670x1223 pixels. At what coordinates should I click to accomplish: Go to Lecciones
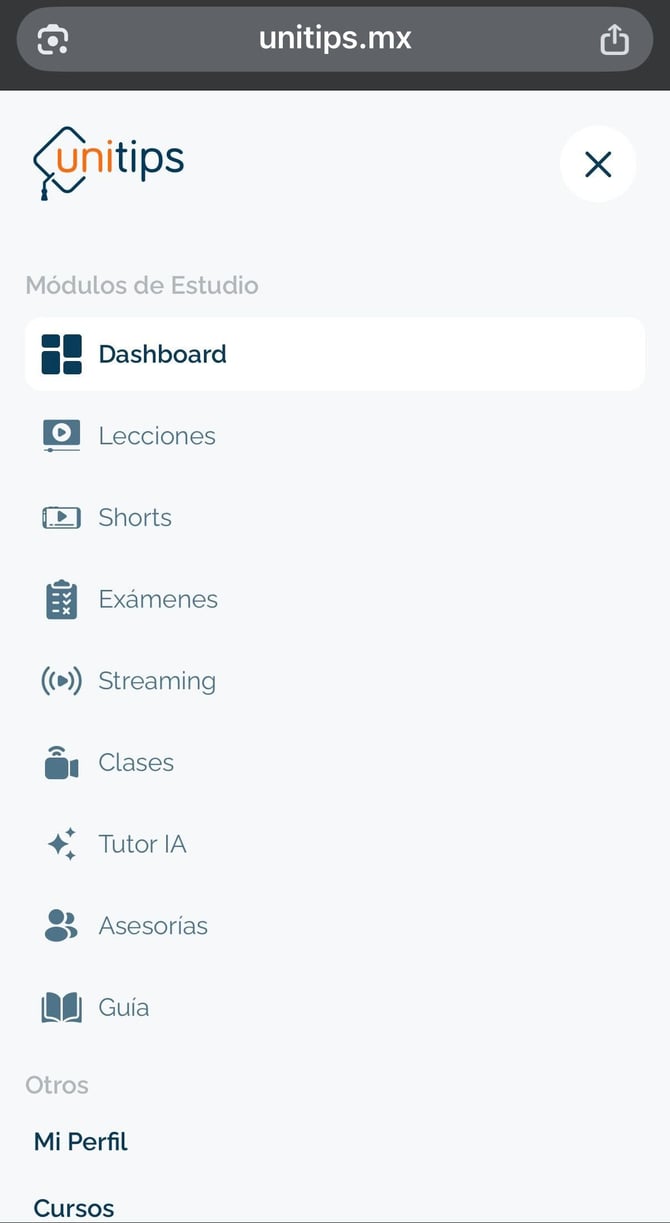pyautogui.click(x=156, y=436)
